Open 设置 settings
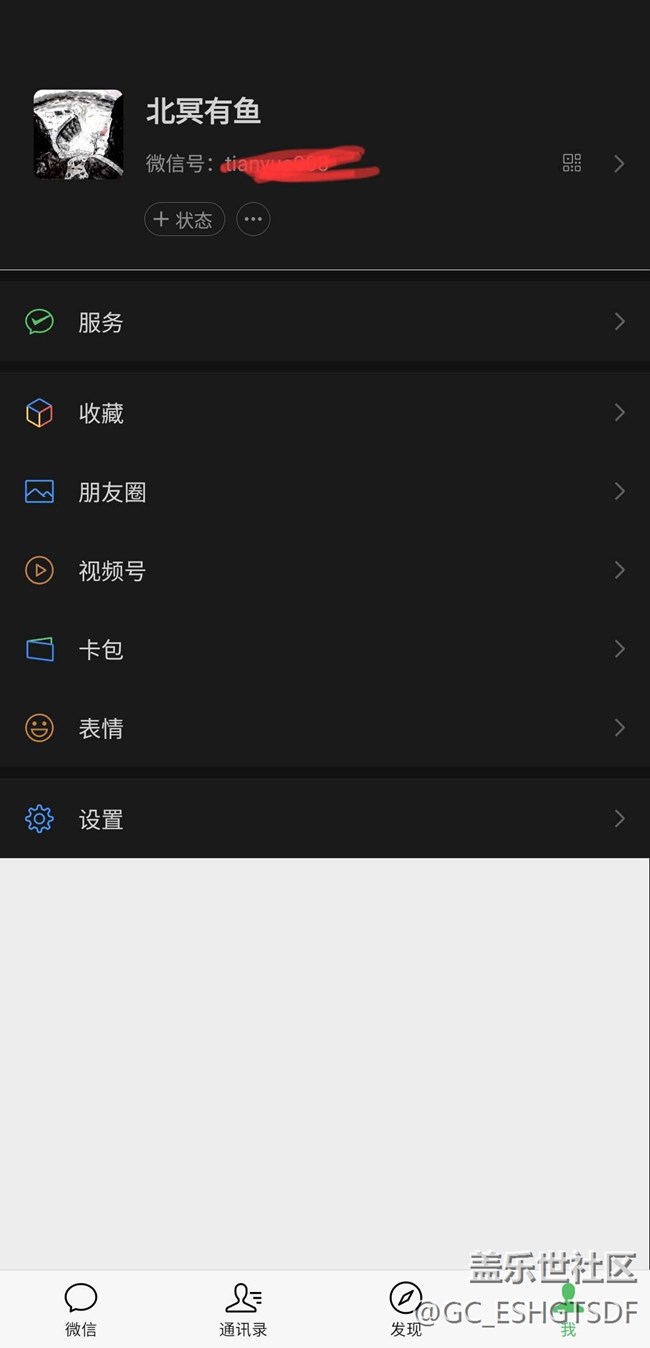 click(x=324, y=820)
